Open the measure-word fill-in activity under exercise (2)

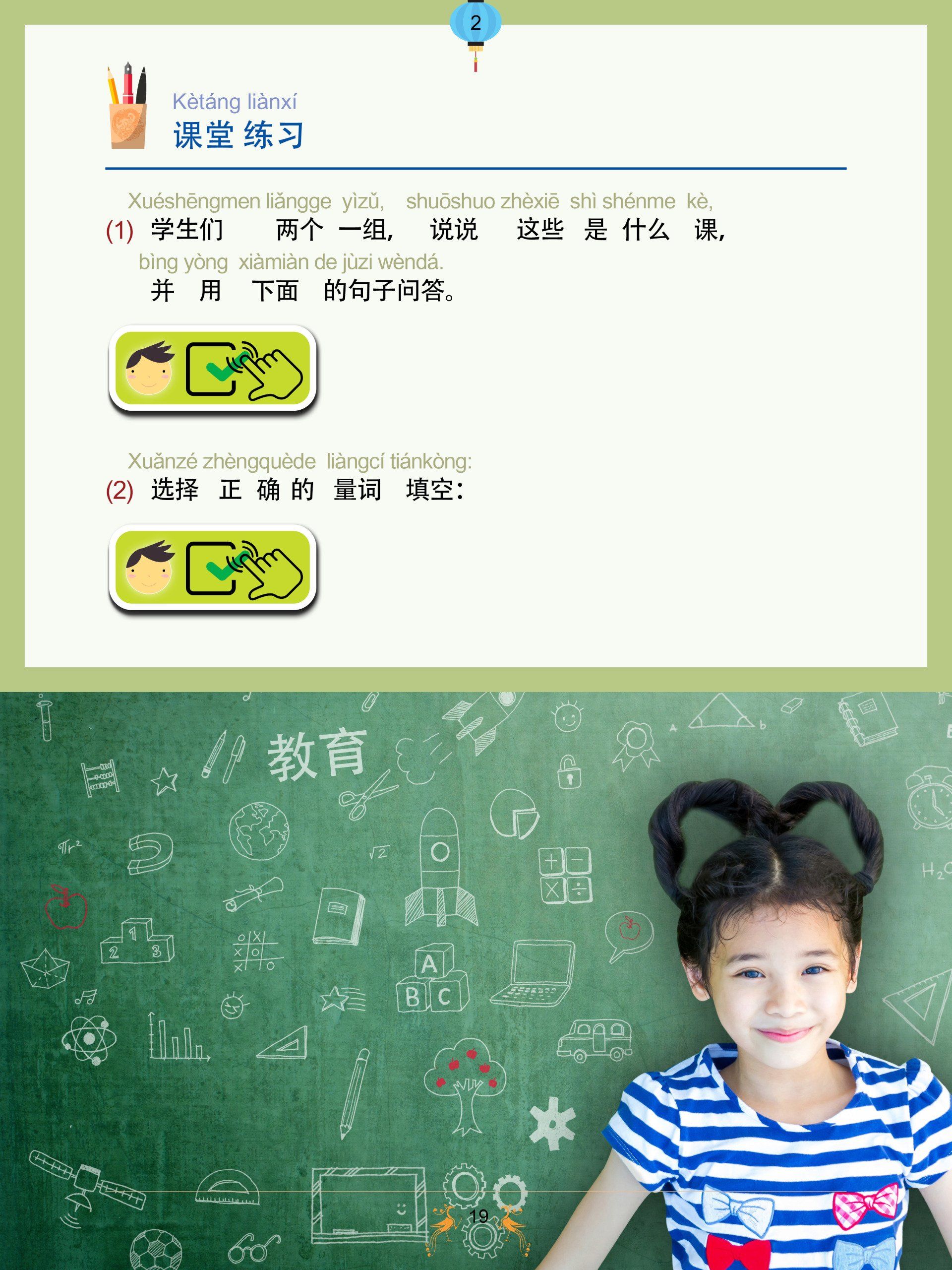(x=212, y=567)
